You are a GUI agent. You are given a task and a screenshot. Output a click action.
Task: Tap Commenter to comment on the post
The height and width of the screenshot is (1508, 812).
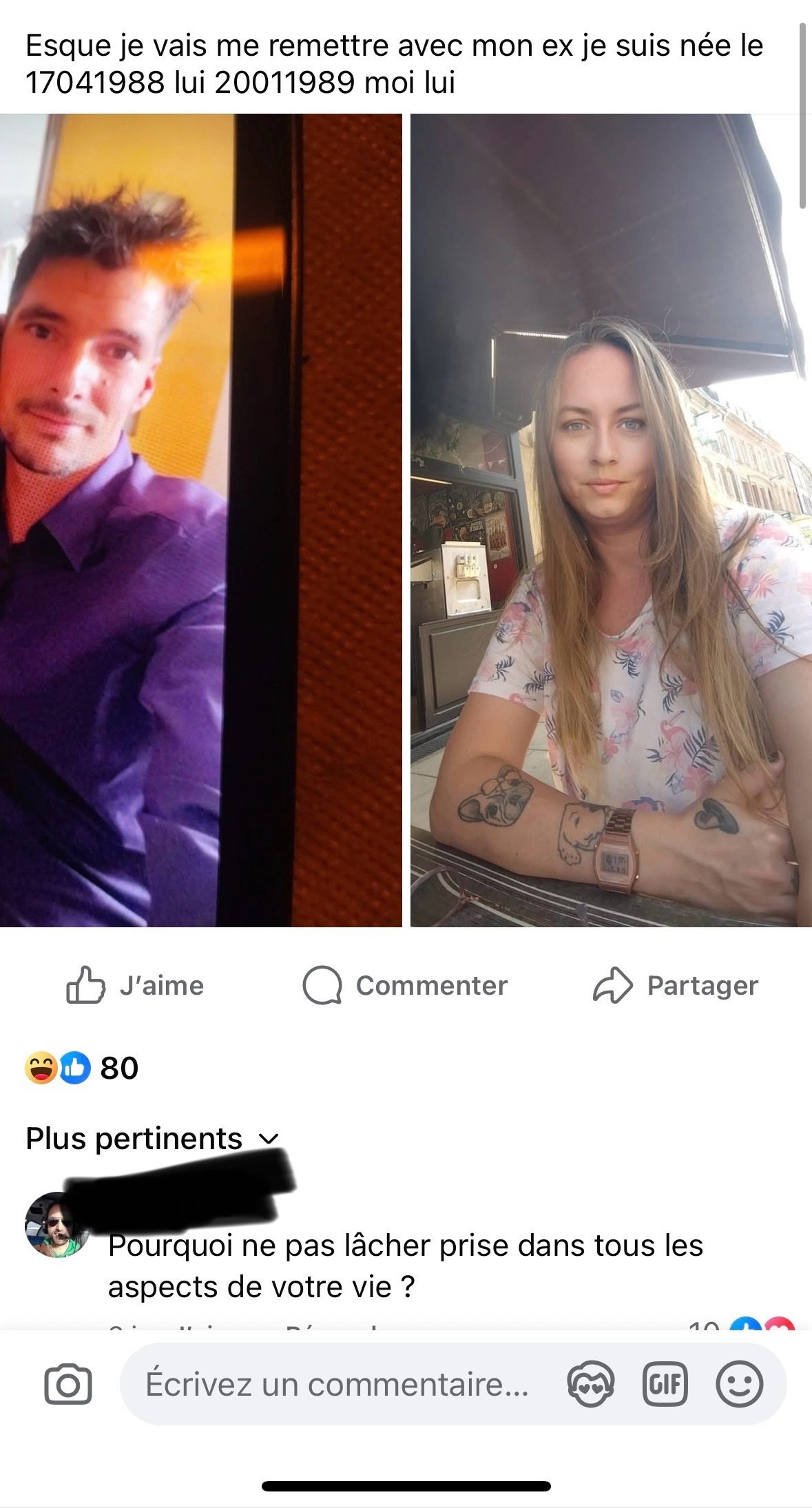click(x=405, y=986)
